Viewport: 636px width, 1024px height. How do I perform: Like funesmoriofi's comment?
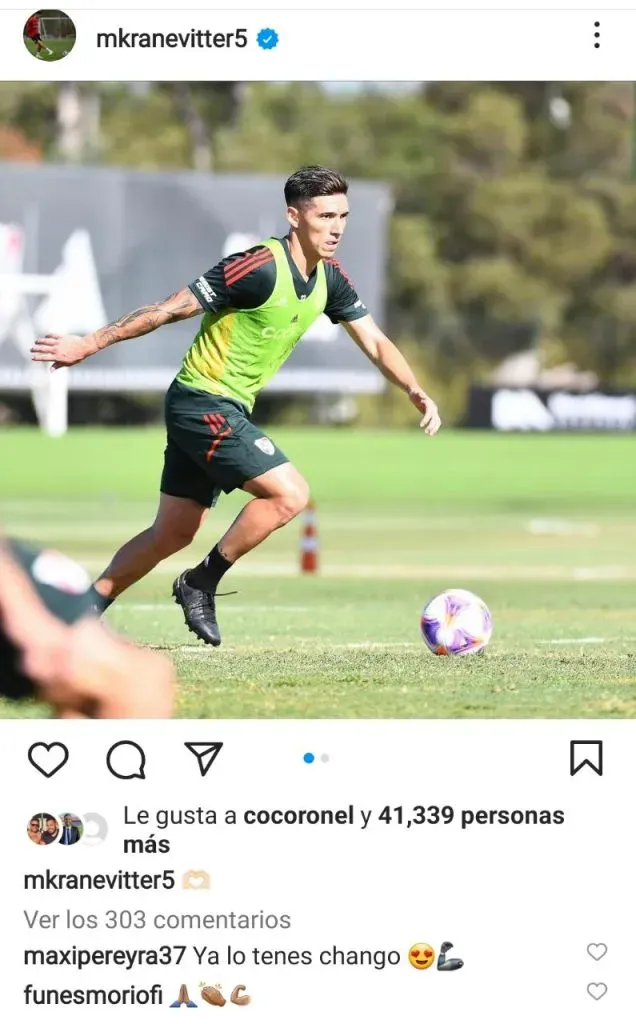[x=597, y=991]
